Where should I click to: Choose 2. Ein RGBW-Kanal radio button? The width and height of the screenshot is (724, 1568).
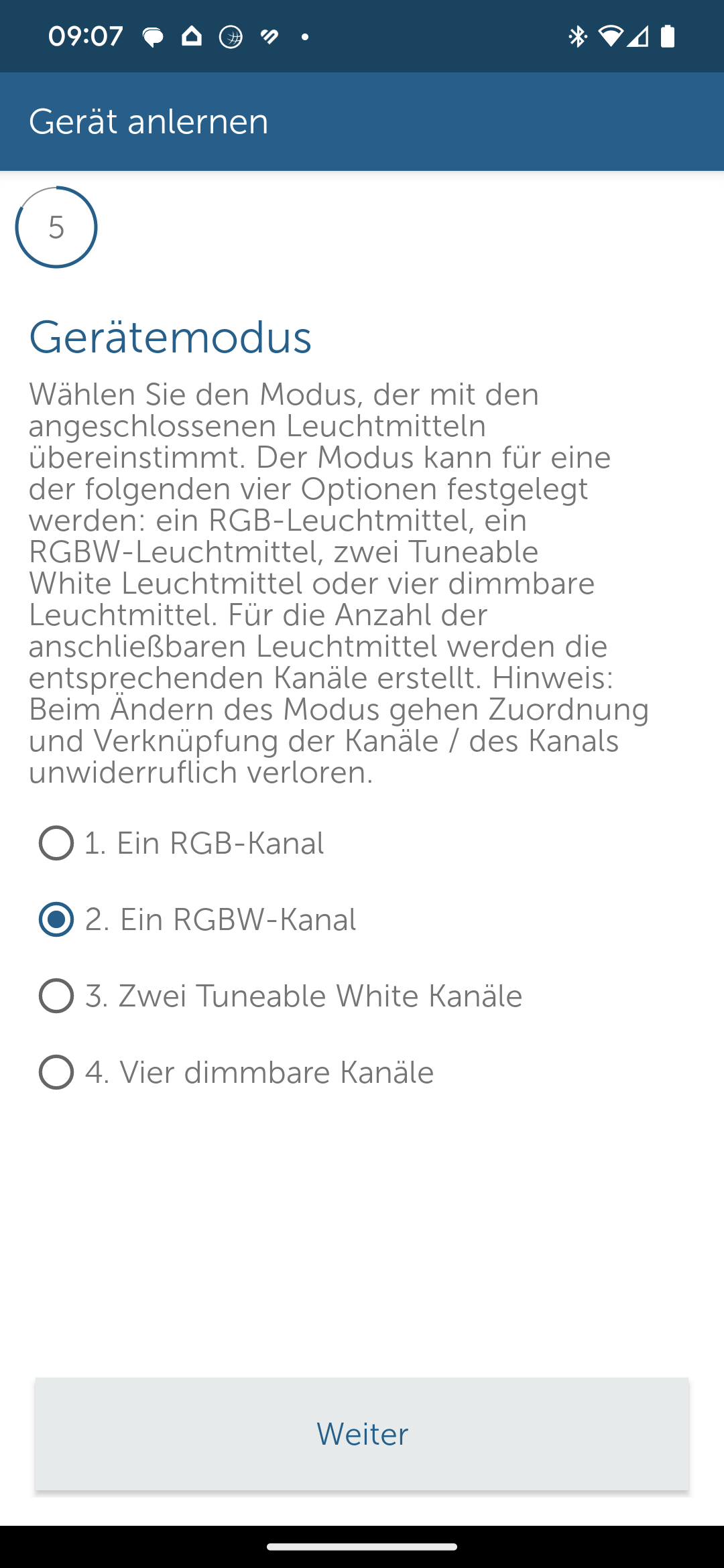pyautogui.click(x=56, y=919)
